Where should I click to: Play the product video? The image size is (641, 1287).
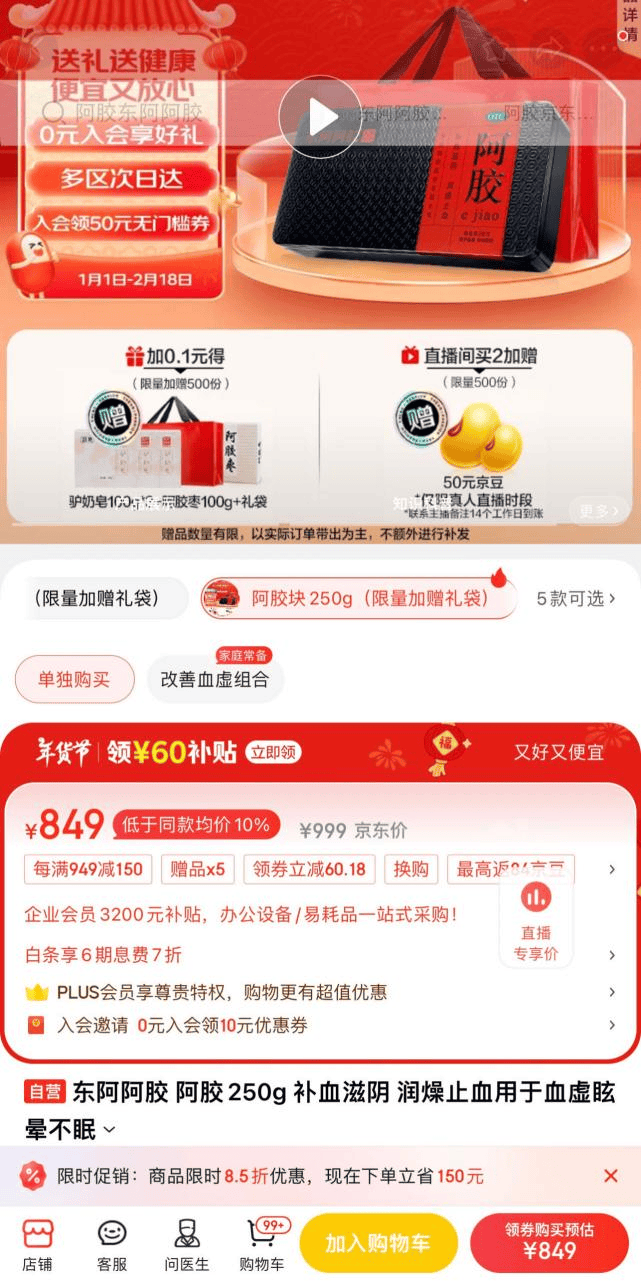[320, 117]
